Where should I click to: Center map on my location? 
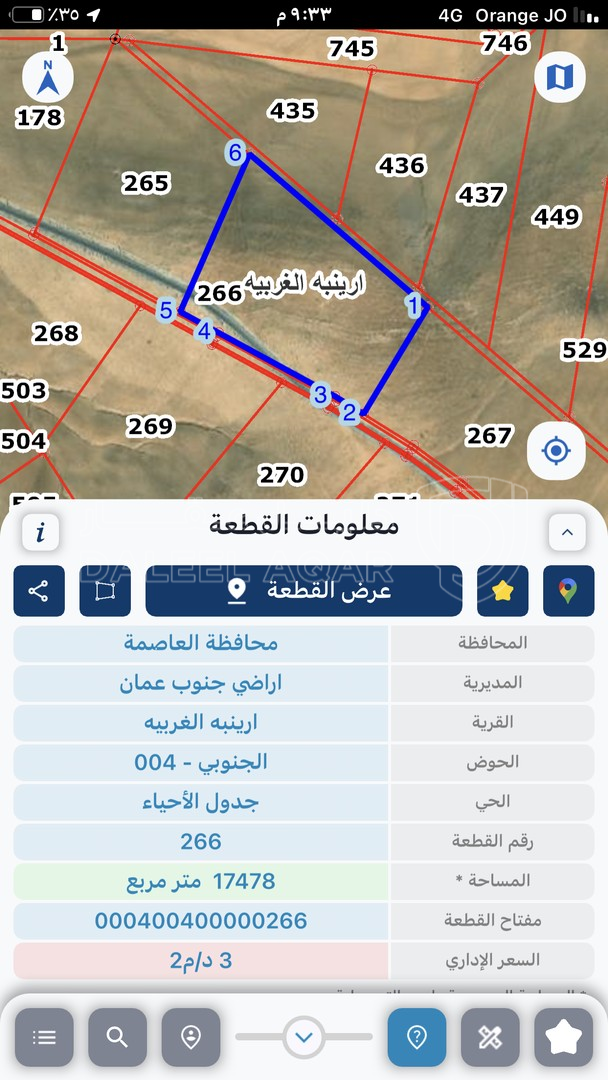point(555,450)
